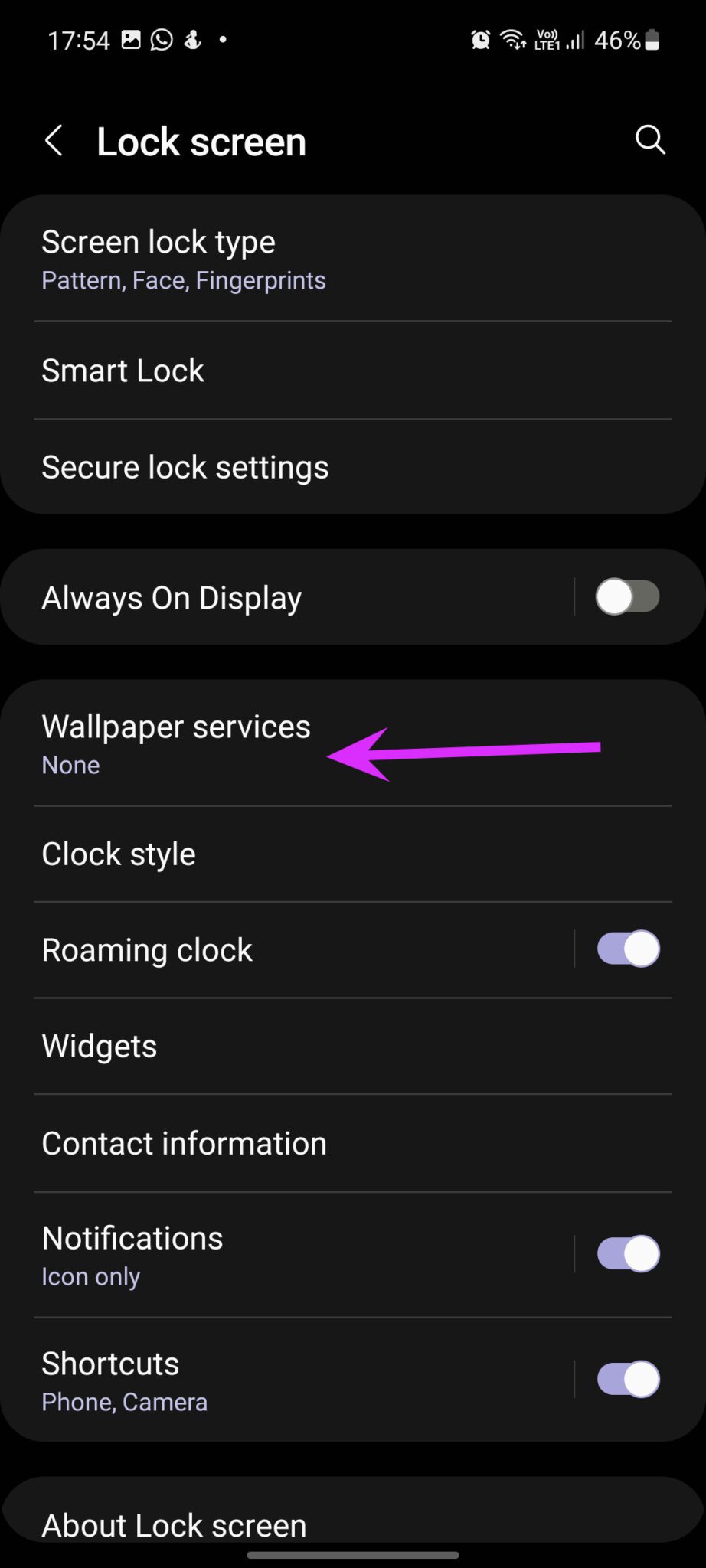Disable the Roaming clock toggle
Image resolution: width=706 pixels, height=1568 pixels.
coord(626,949)
